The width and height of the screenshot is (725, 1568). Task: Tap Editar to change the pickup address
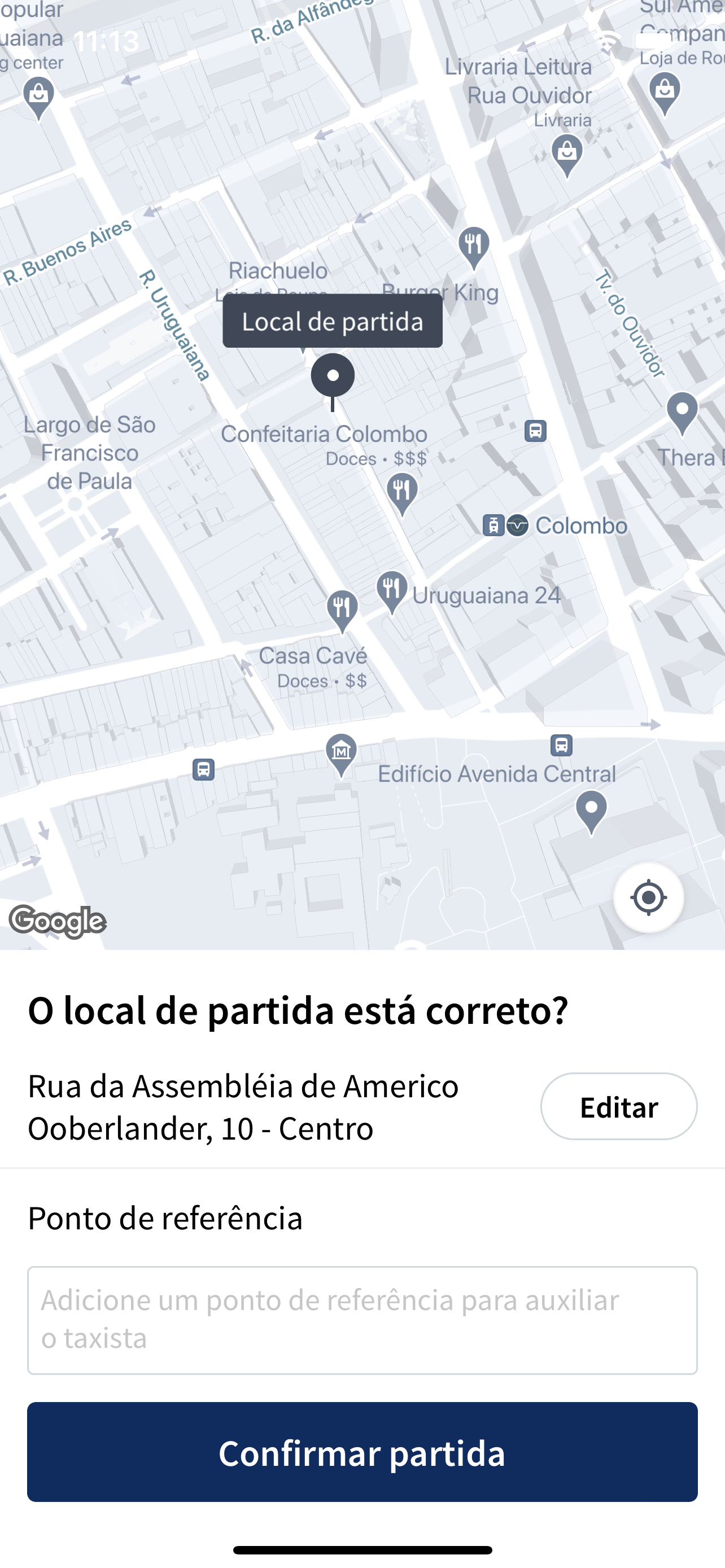(x=618, y=1106)
